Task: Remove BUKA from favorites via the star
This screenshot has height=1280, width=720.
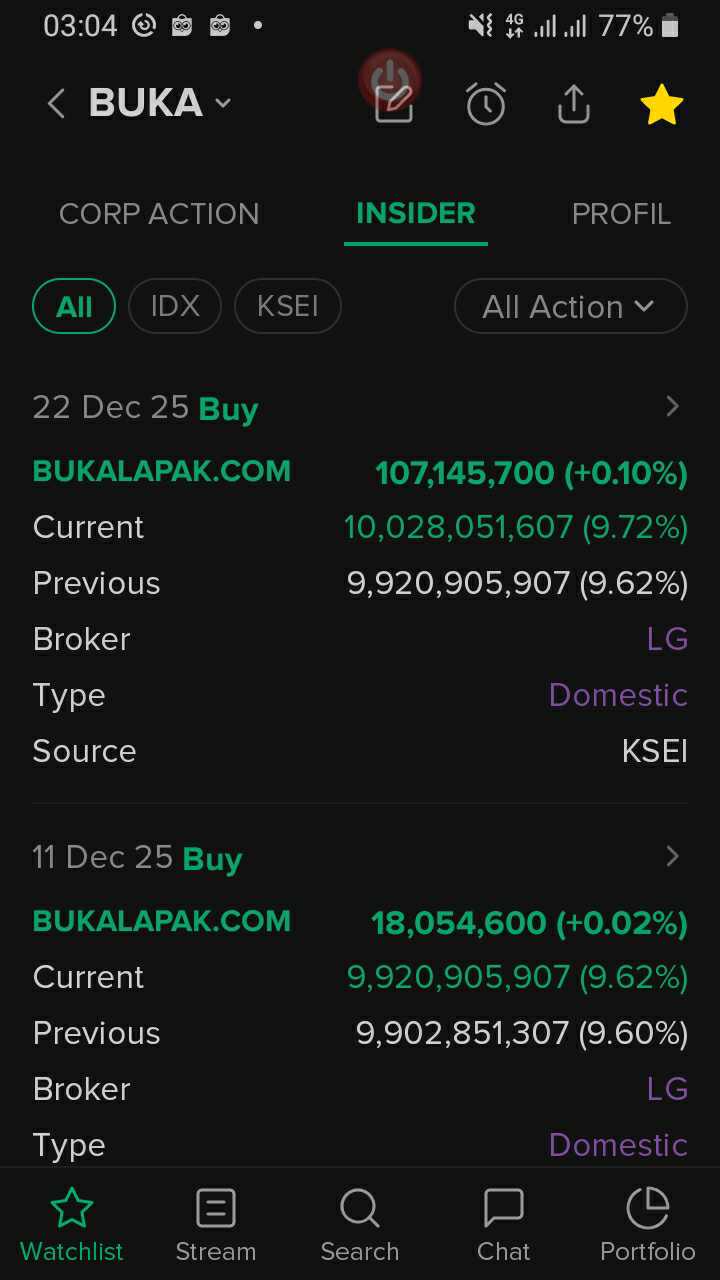Action: coord(661,104)
